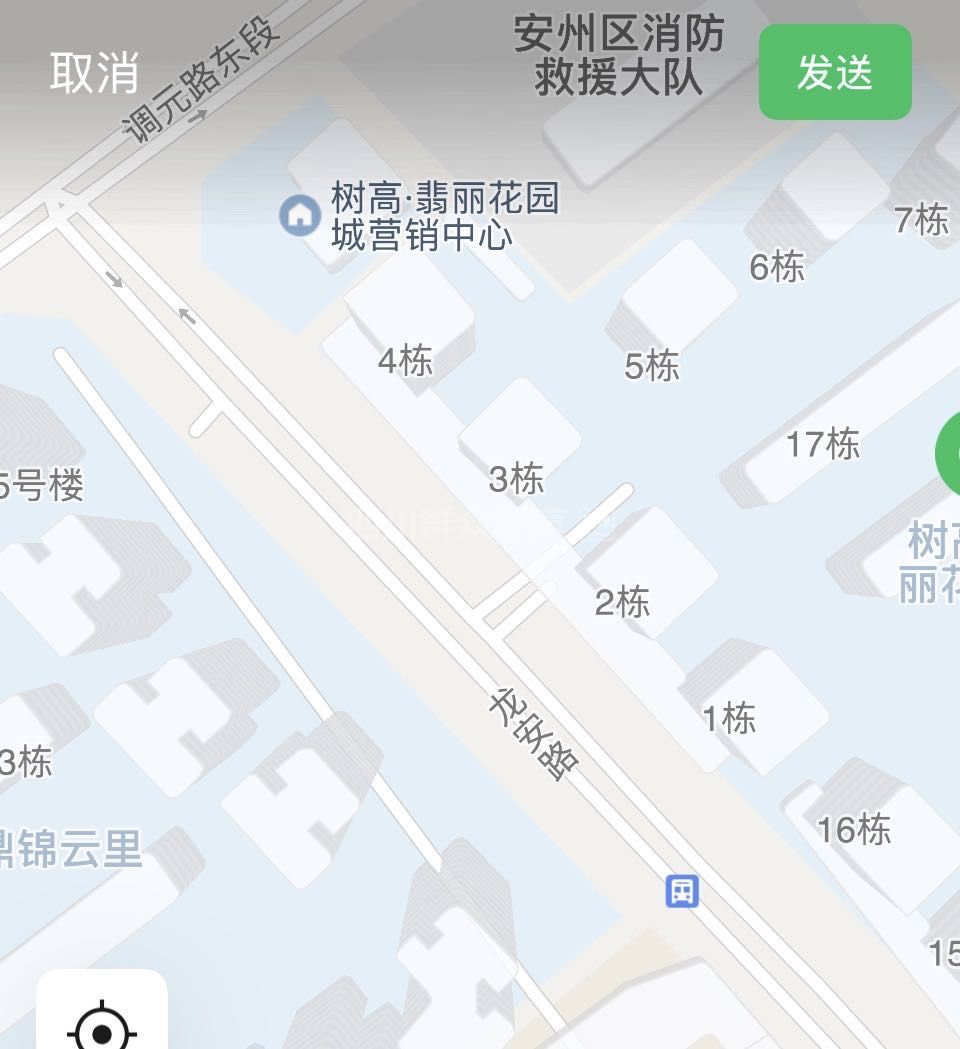This screenshot has width=960, height=1049.
Task: Tap 取消 to cancel location sharing
Action: click(94, 73)
